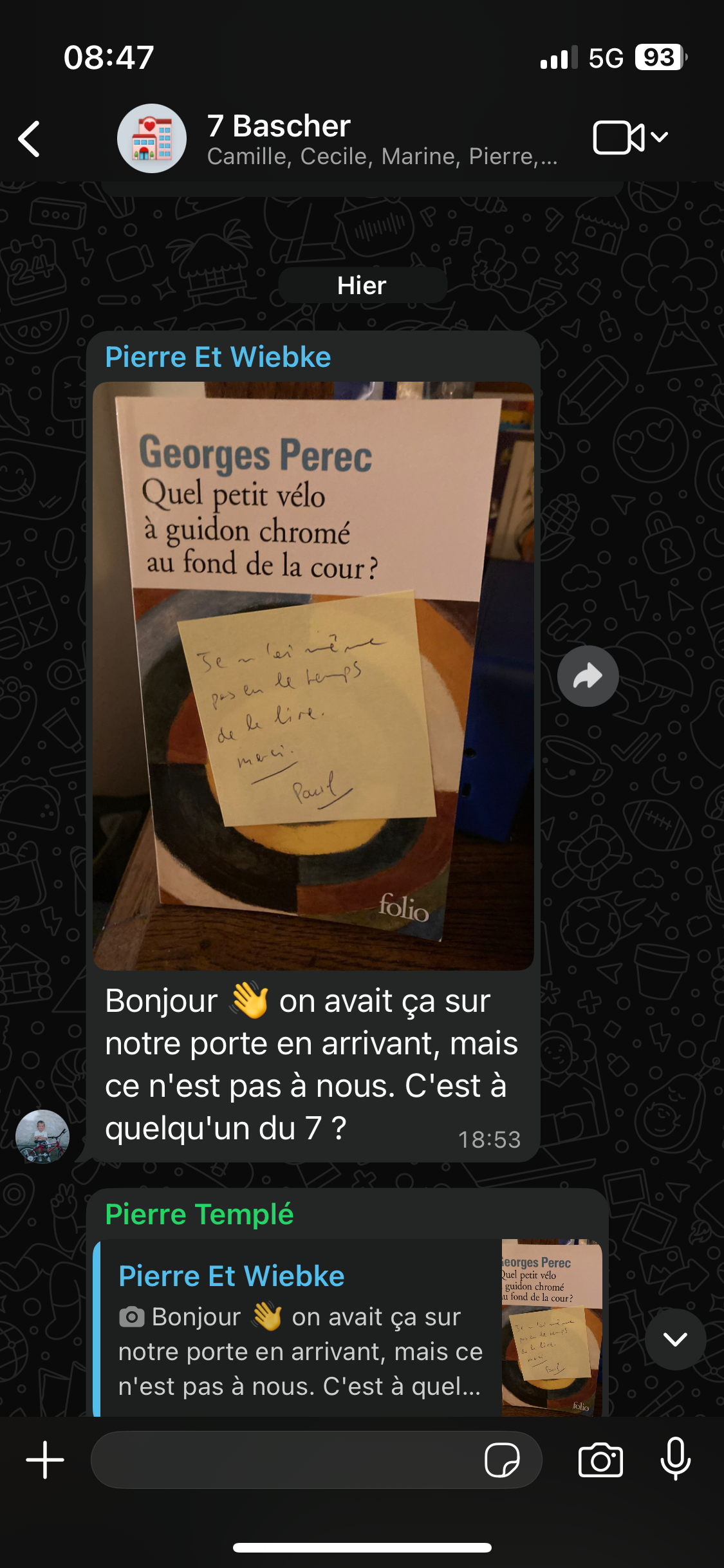
Task: Go back to the chats list
Action: pos(30,138)
